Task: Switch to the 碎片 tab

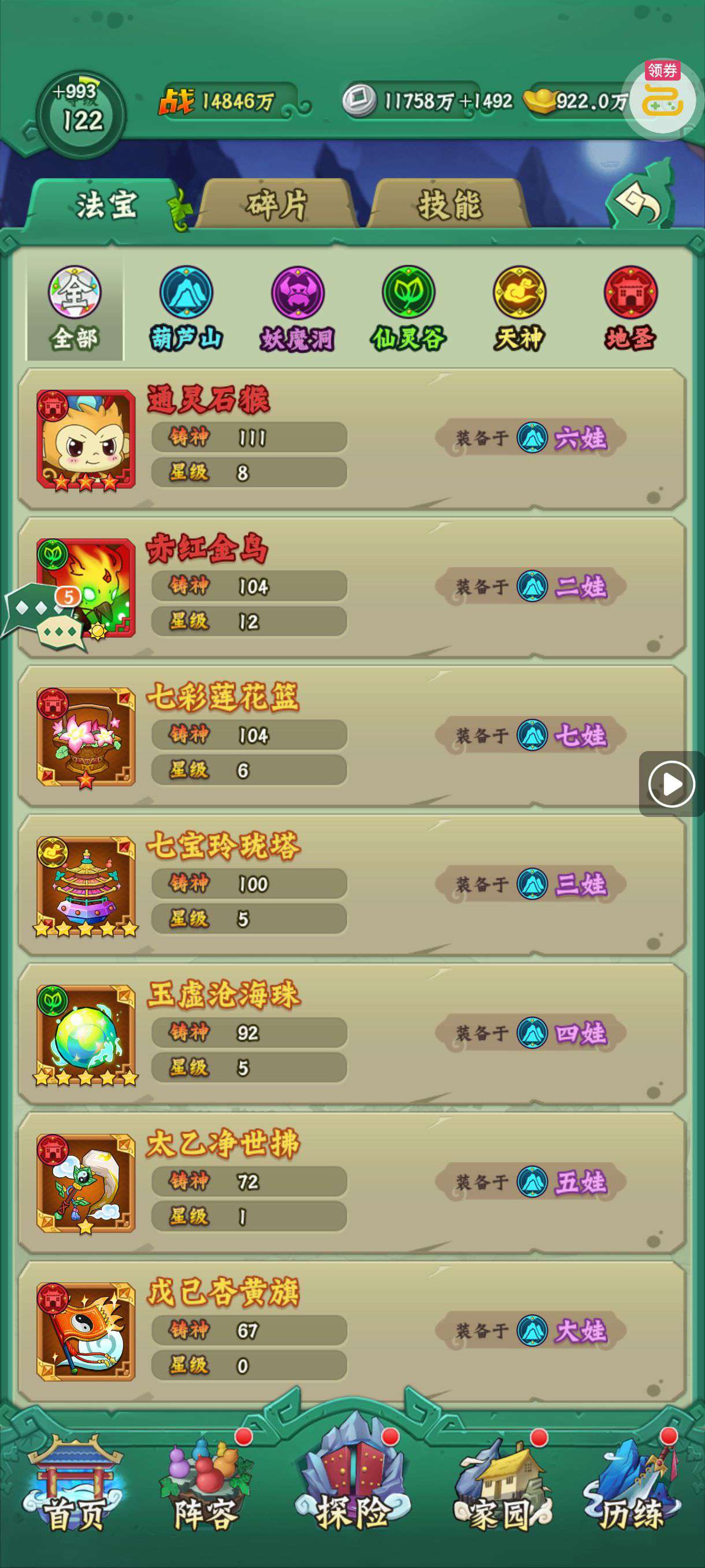Action: click(x=277, y=205)
